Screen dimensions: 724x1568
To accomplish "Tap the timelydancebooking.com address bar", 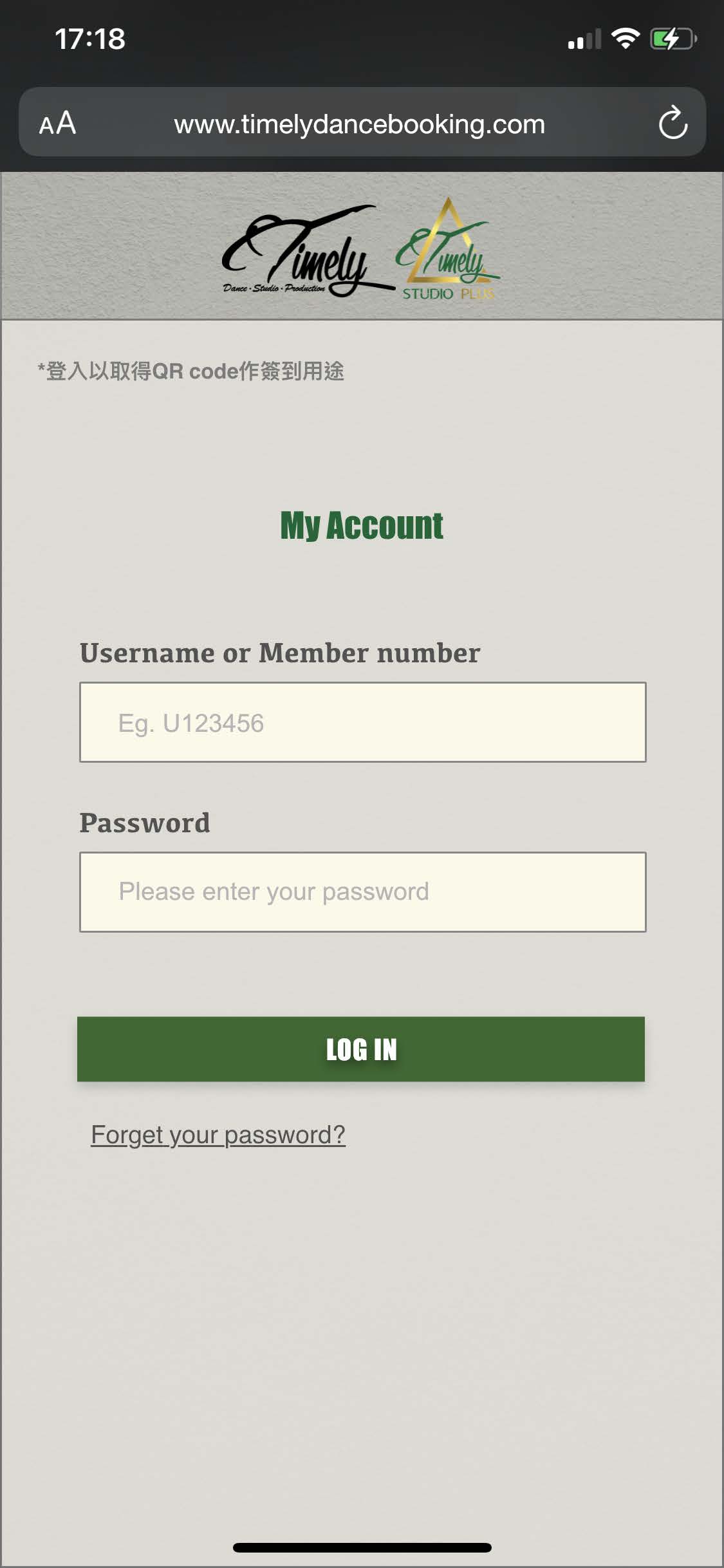I will (359, 124).
